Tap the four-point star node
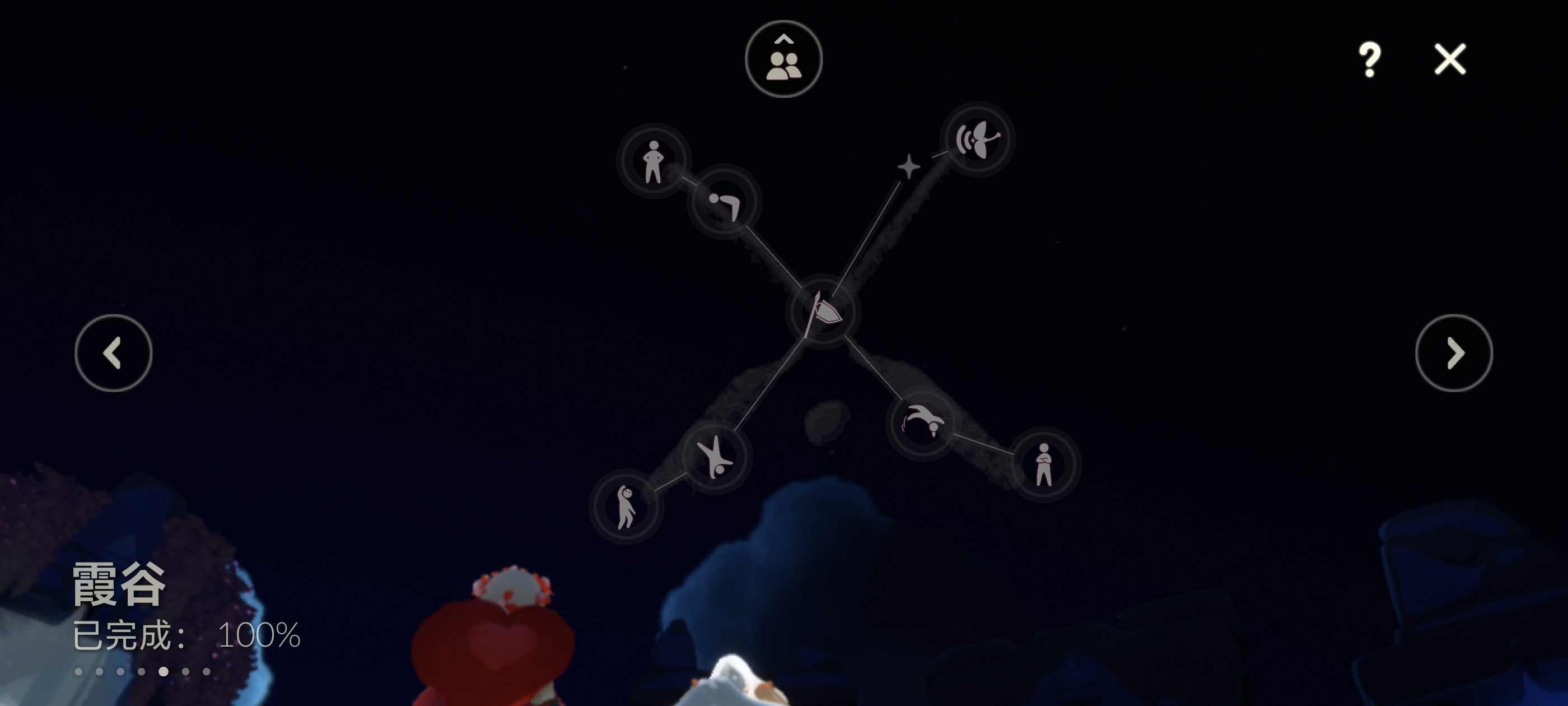The width and height of the screenshot is (1568, 706). 908,166
